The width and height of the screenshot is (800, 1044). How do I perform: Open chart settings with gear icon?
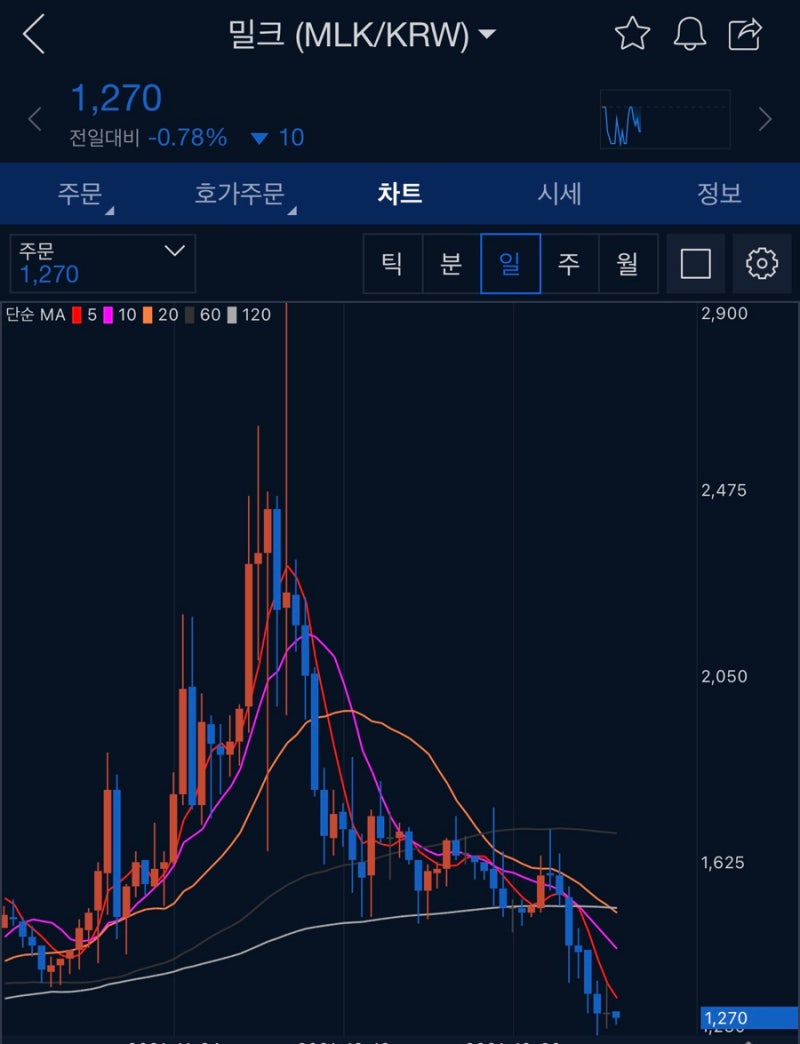coord(762,263)
